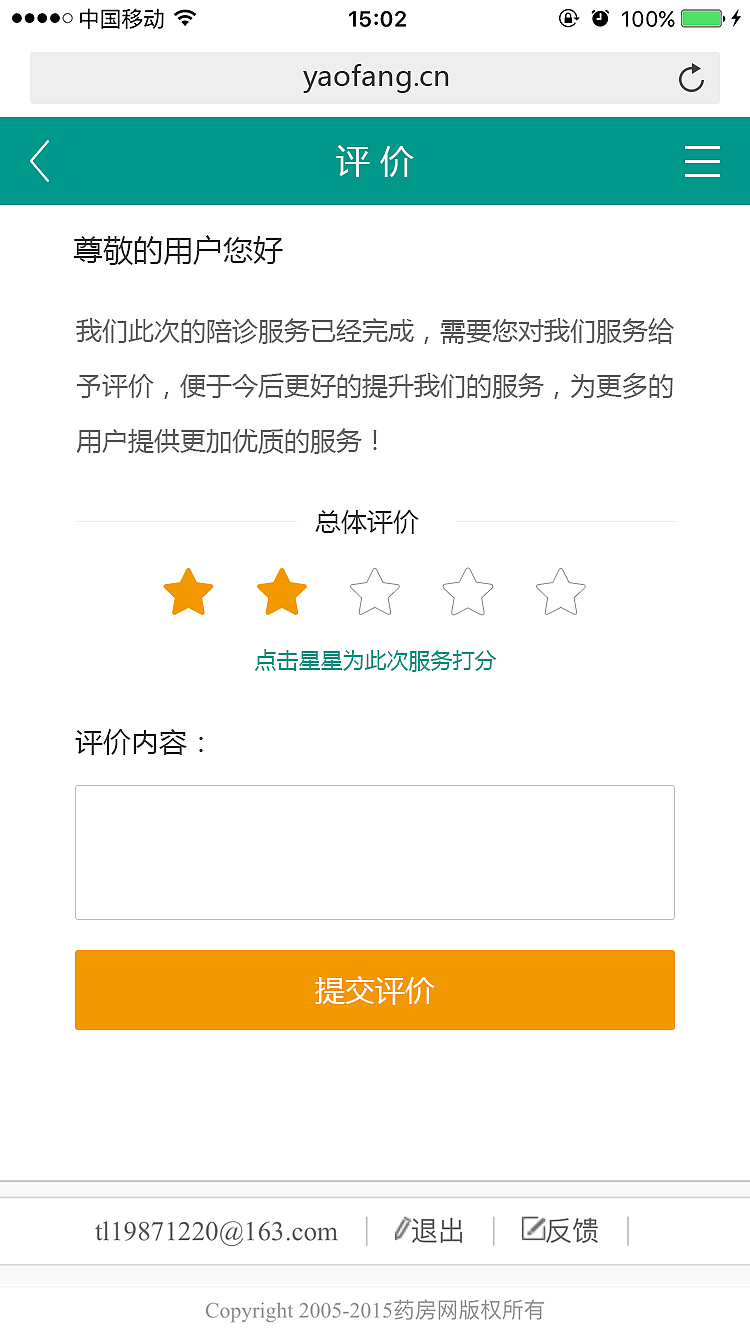Tap the 提交评价 submit button
This screenshot has width=750, height=1334.
375,990
